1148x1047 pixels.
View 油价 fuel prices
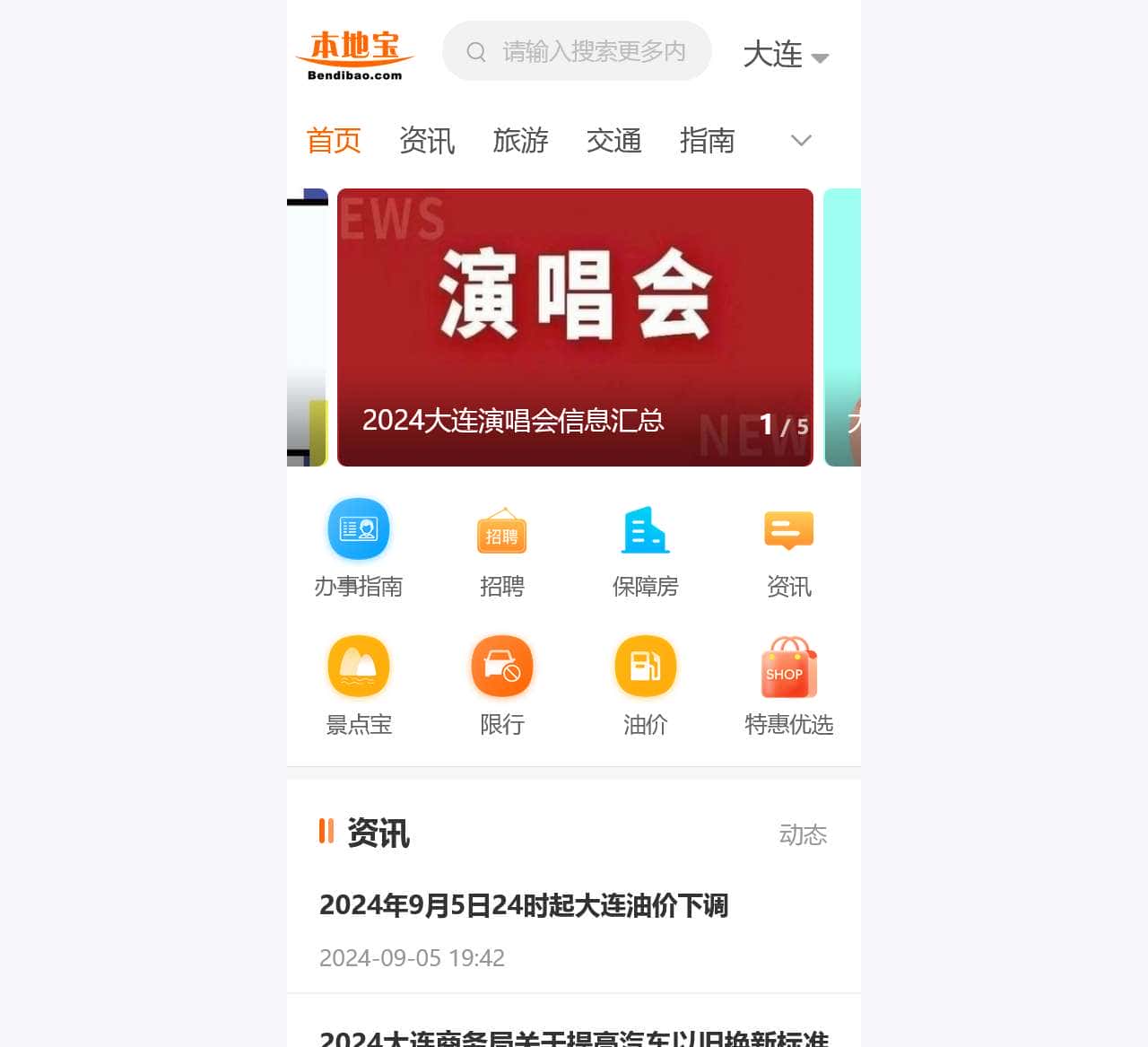point(646,685)
